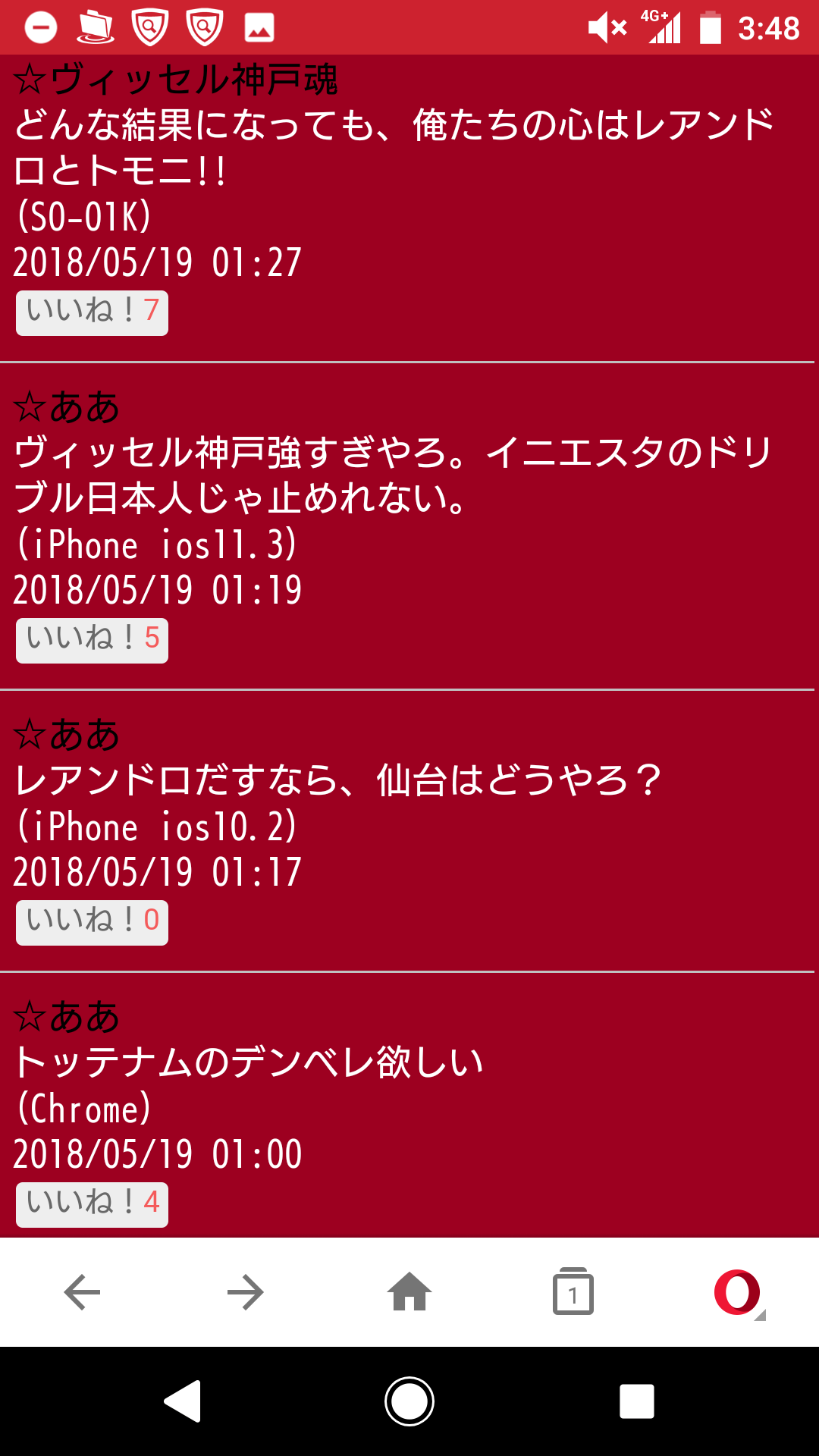Image resolution: width=819 pixels, height=1456 pixels.
Task: Go forward in browser history
Action: tap(246, 1292)
